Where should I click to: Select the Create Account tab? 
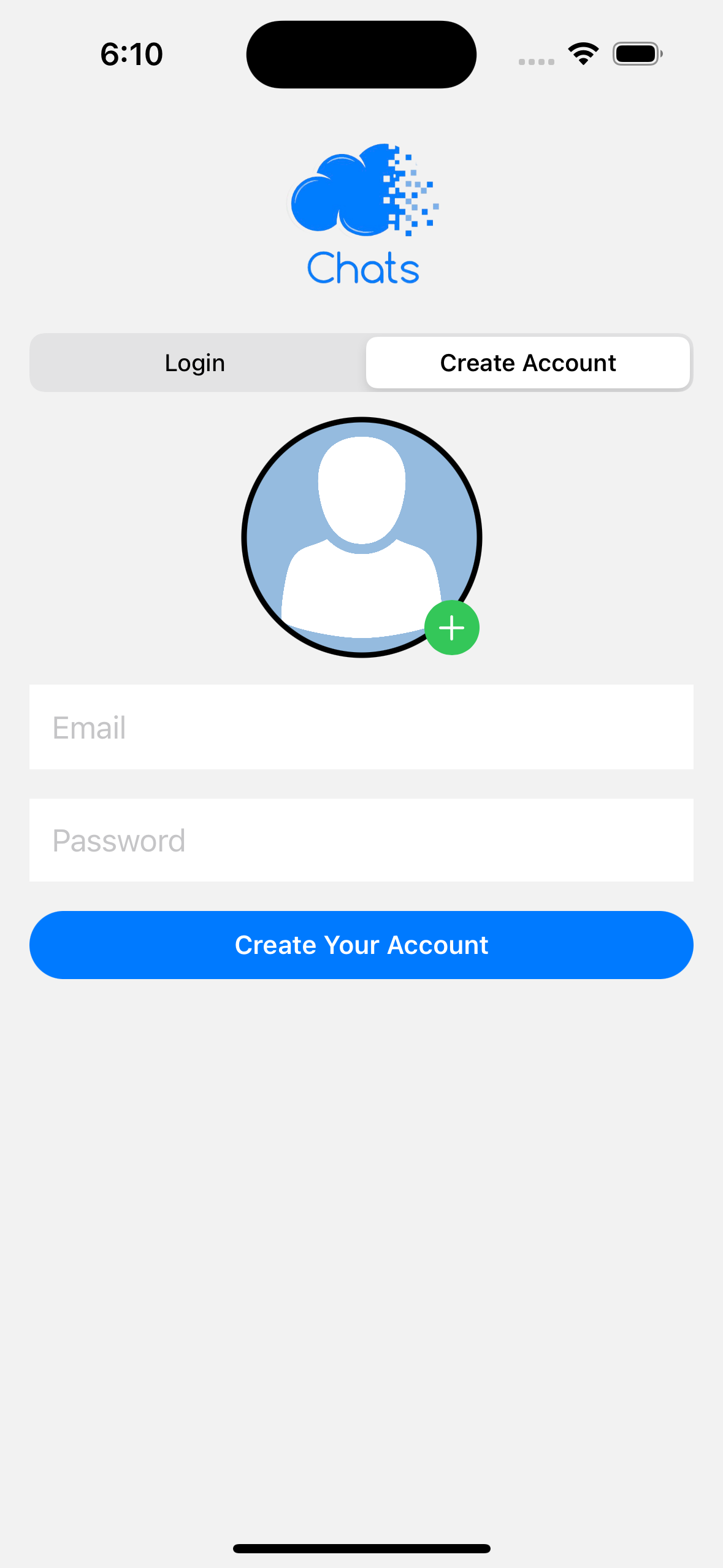(528, 363)
